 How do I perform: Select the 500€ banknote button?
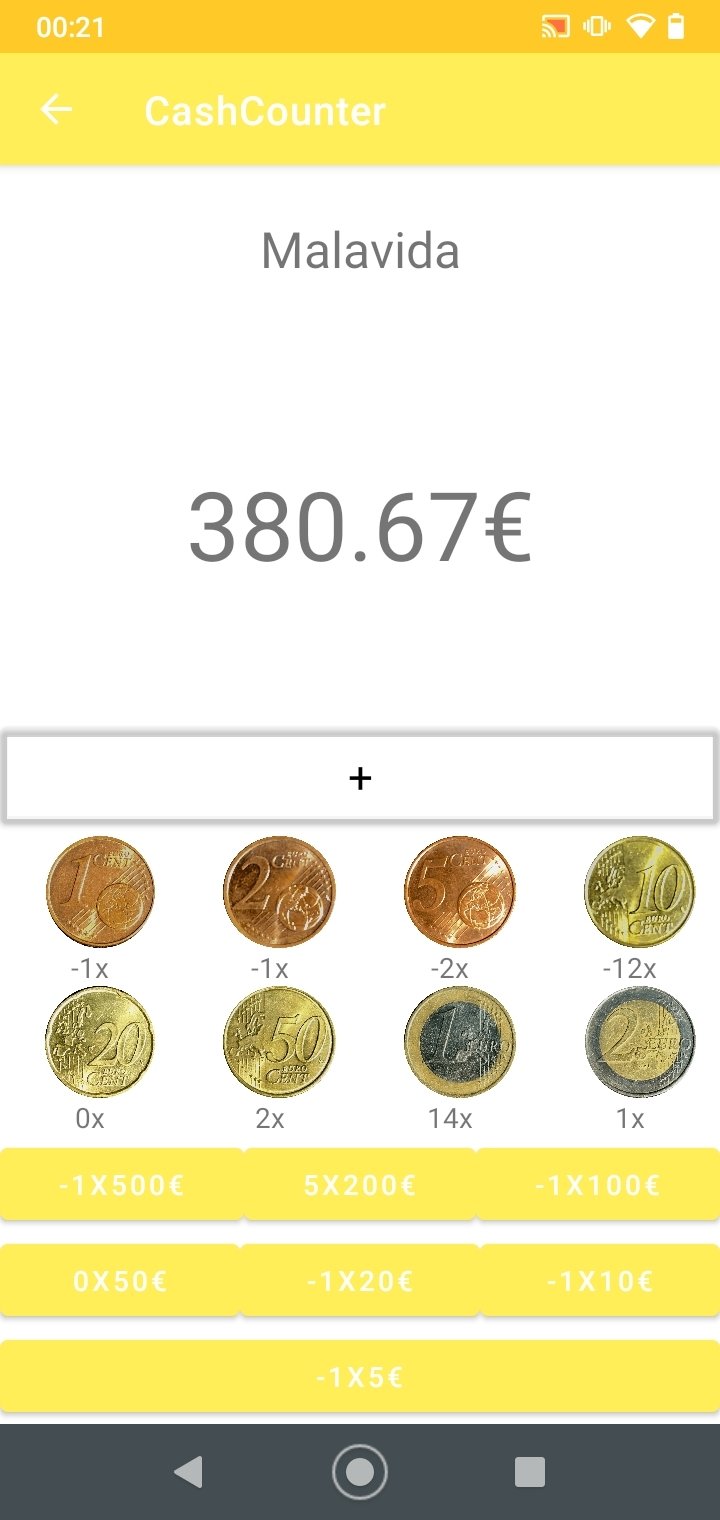pos(121,1185)
